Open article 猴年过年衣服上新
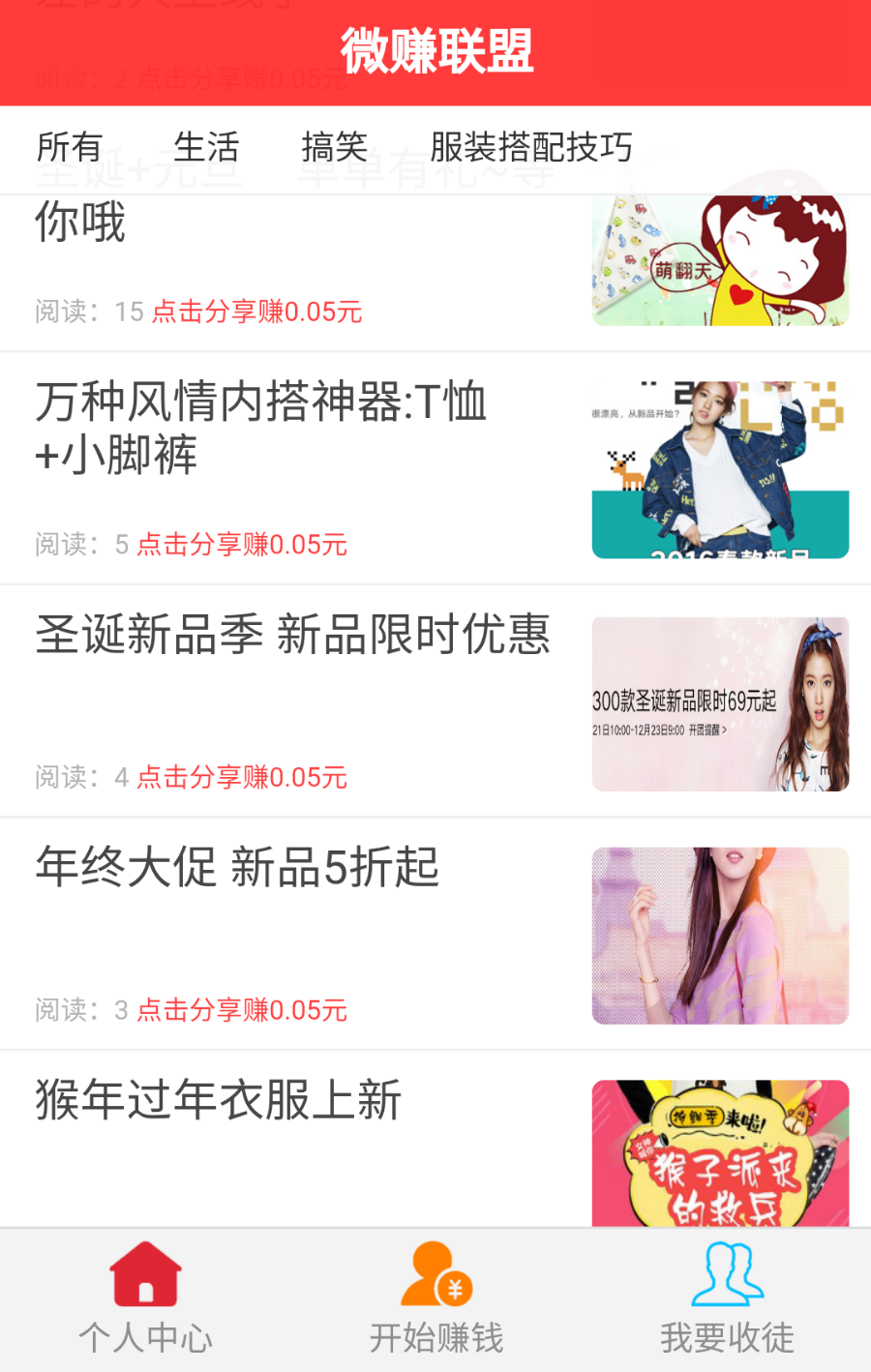This screenshot has width=871, height=1372. (219, 1100)
